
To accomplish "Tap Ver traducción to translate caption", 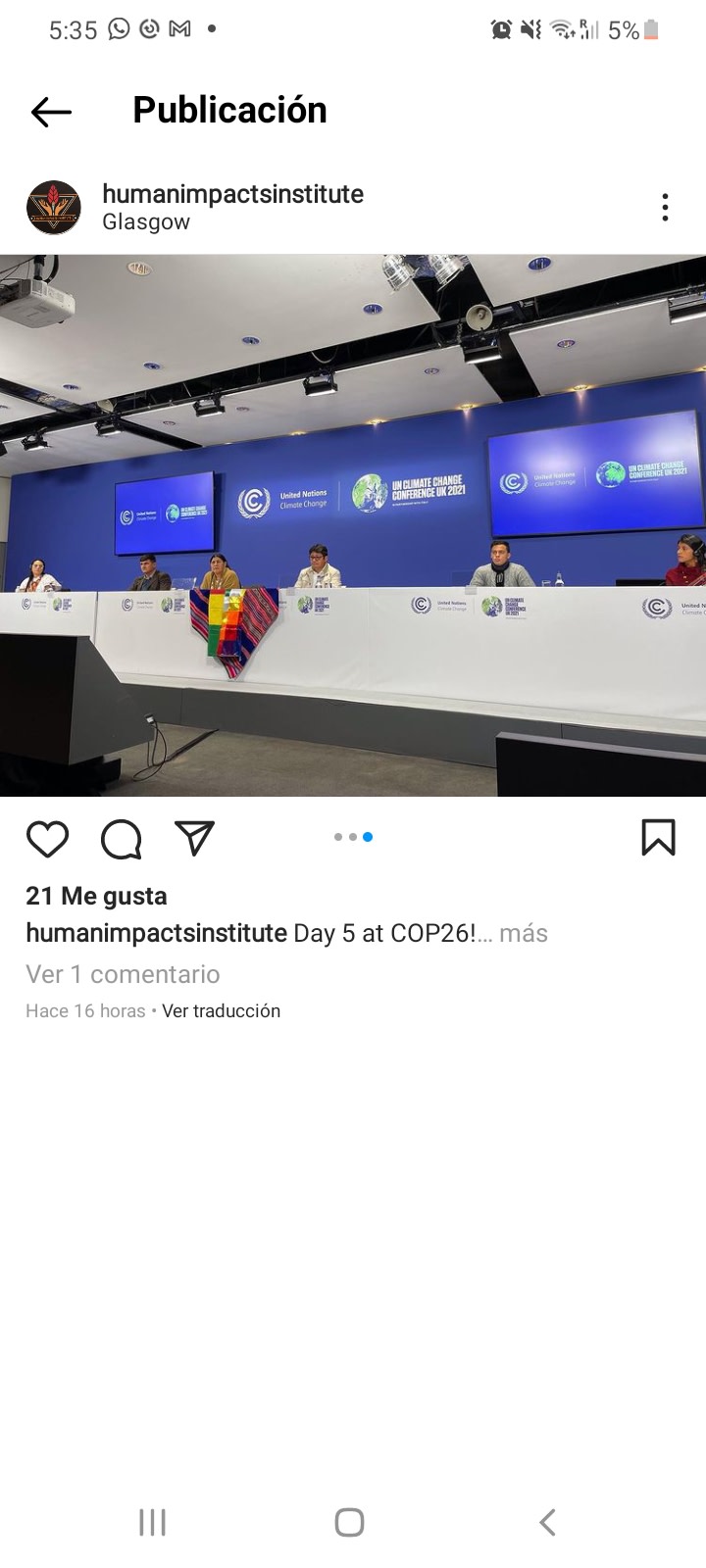I will (x=221, y=1010).
